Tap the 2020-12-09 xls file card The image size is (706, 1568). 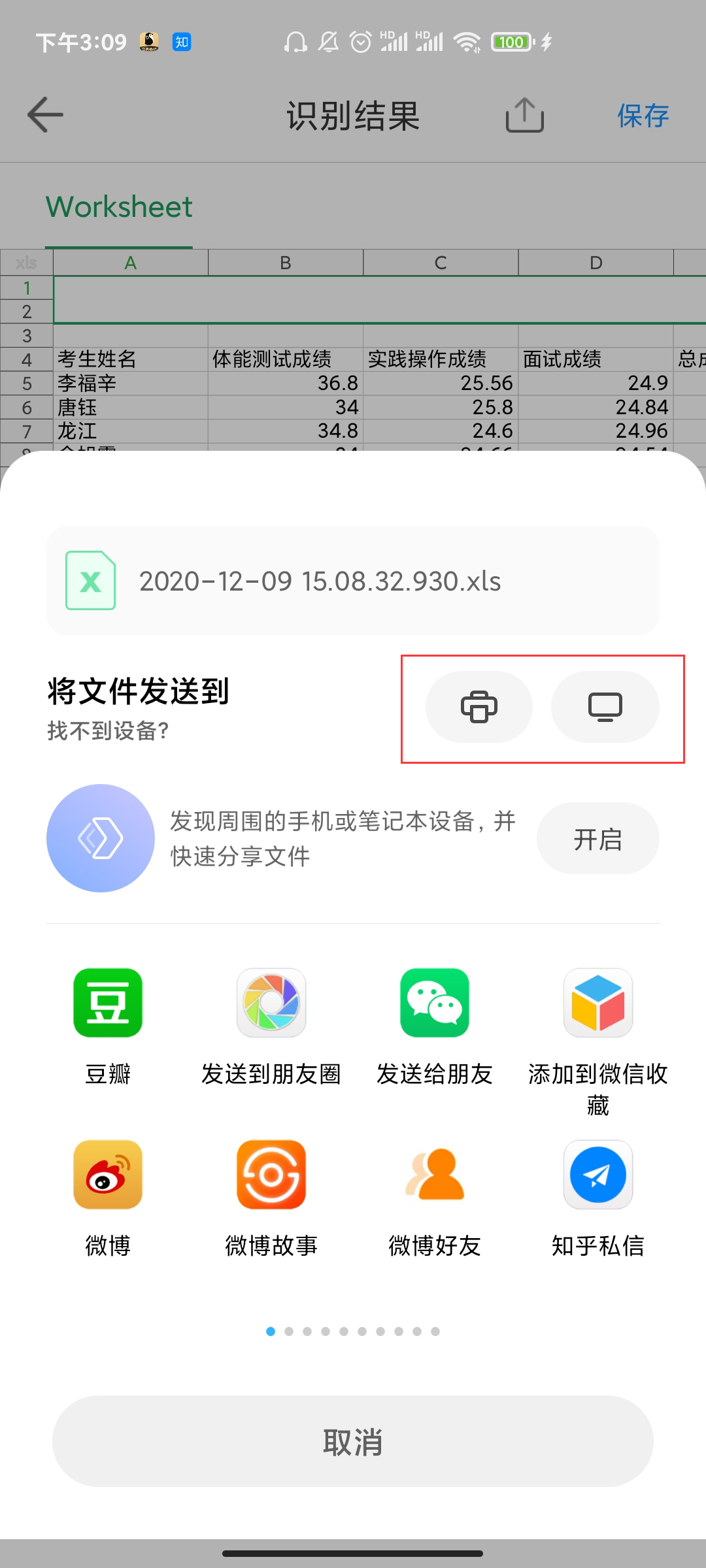[353, 581]
